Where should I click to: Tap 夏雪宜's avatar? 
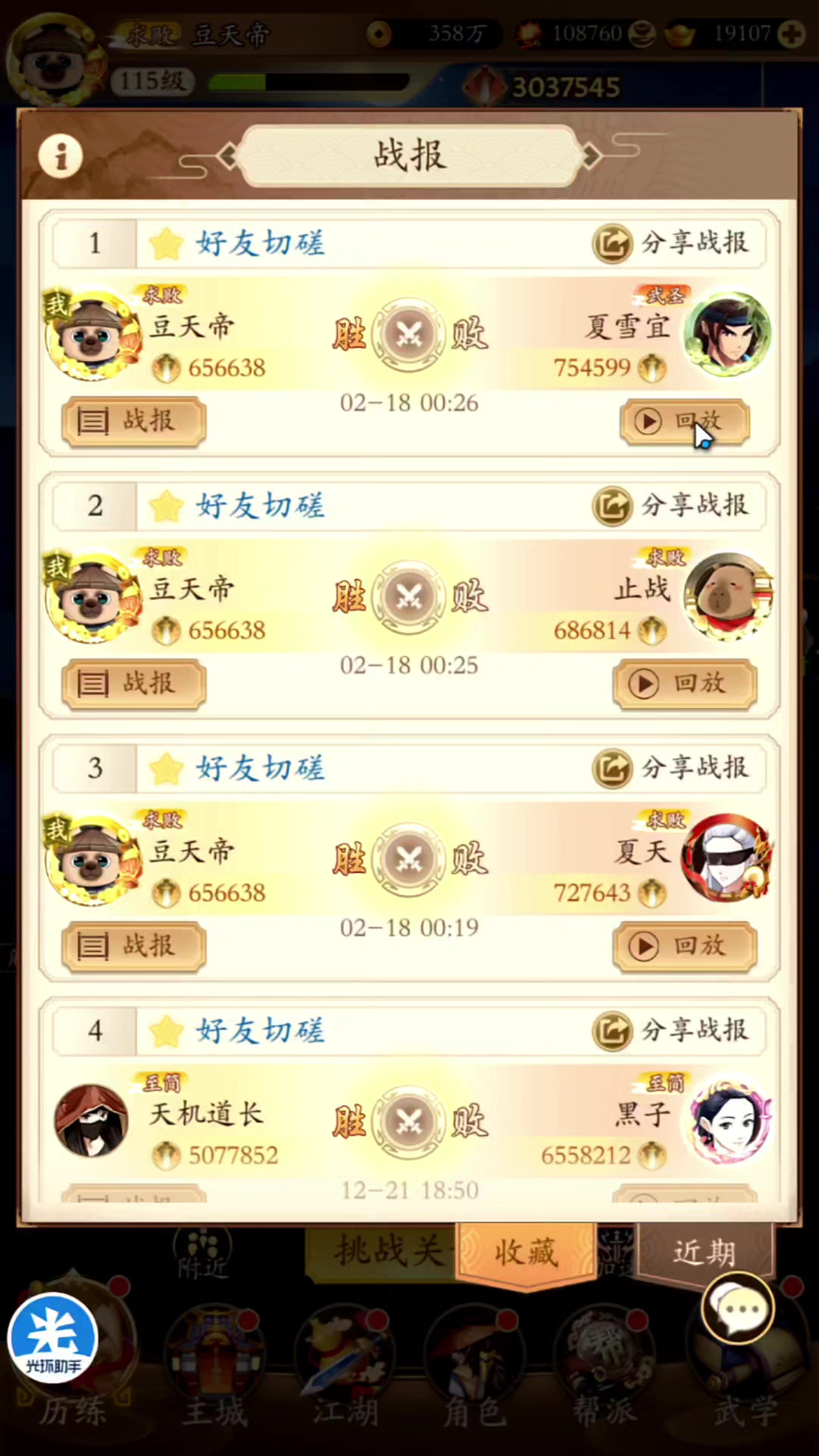(x=728, y=334)
